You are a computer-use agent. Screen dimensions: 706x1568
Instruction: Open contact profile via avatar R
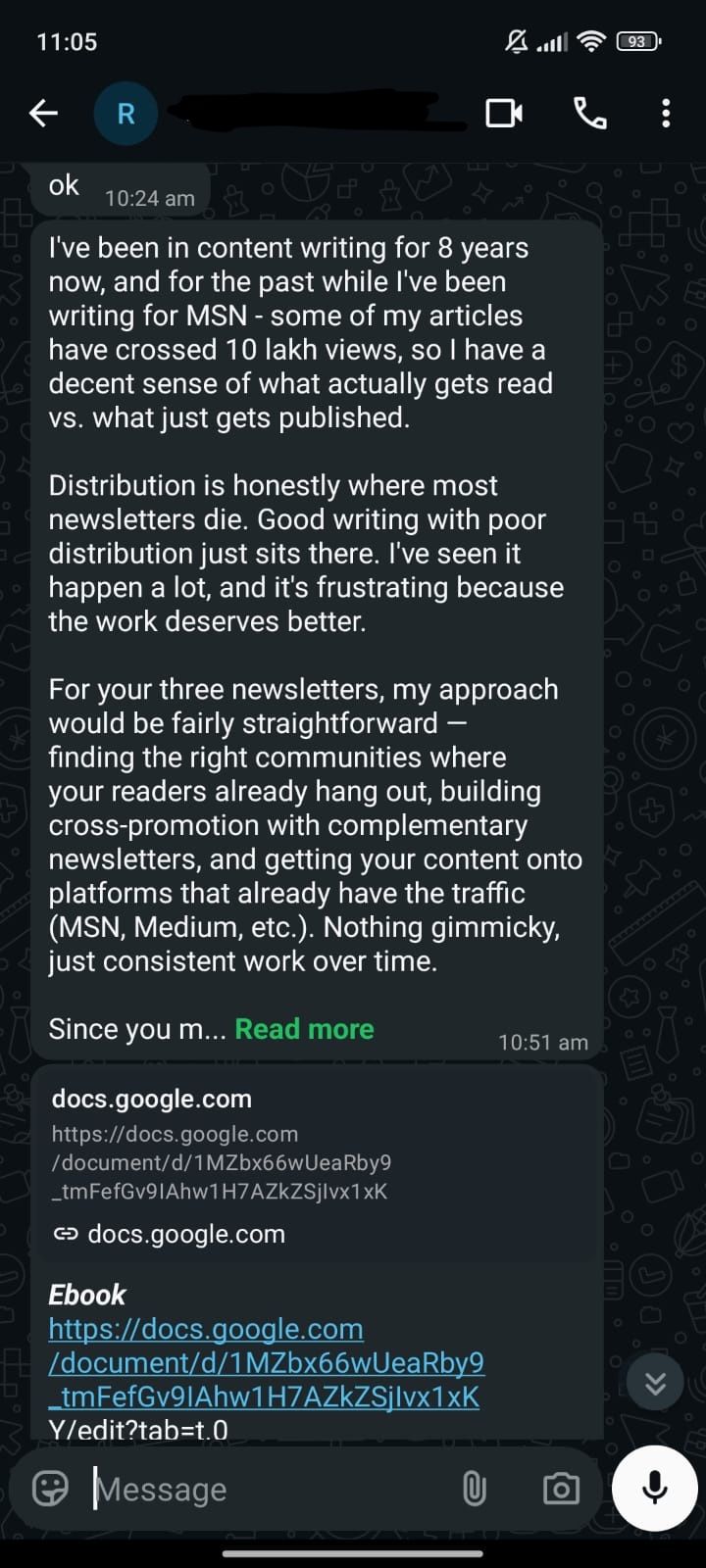126,114
